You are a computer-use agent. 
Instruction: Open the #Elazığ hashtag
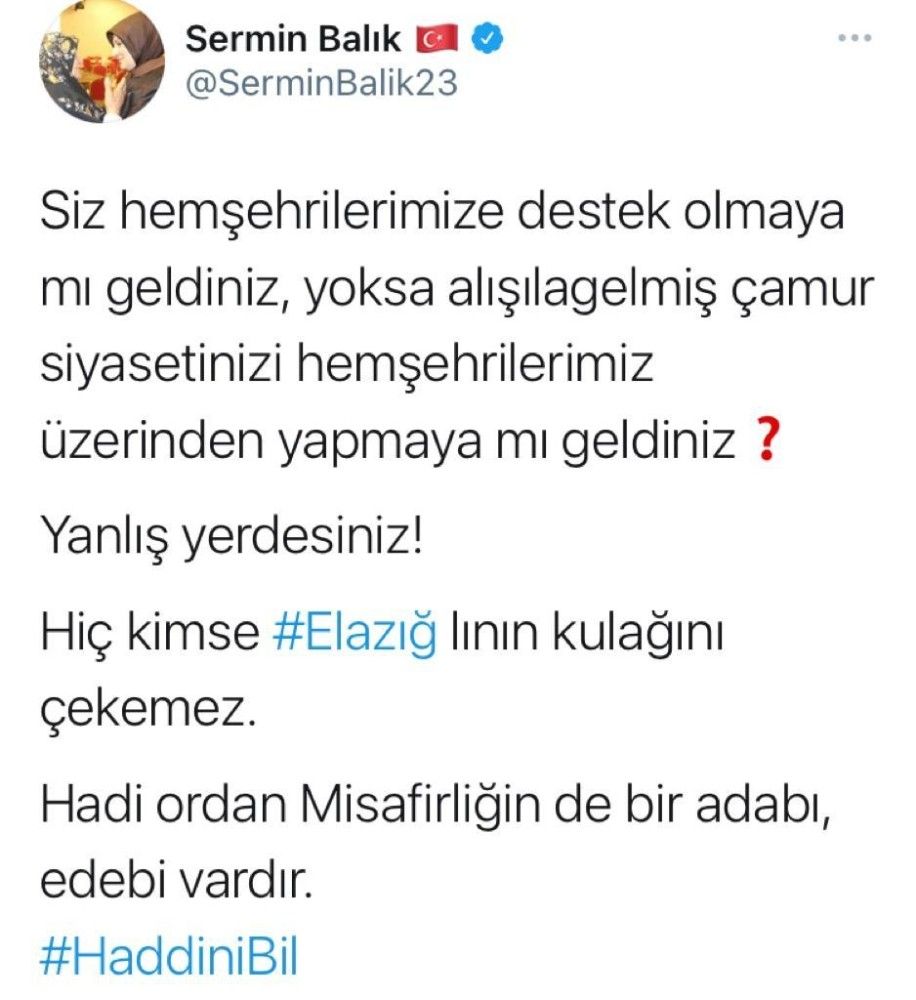tap(354, 636)
